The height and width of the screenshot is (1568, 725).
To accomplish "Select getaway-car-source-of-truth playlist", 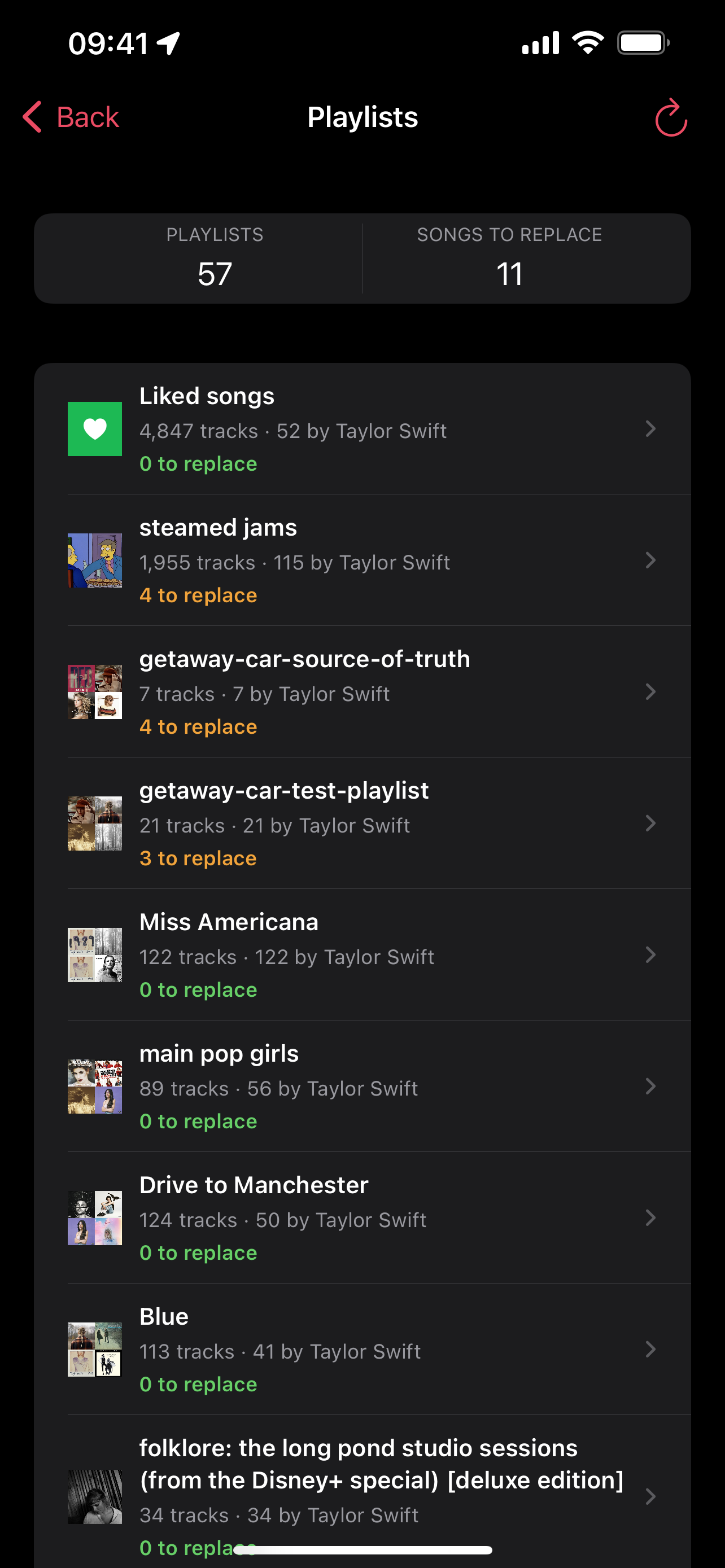I will click(362, 692).
